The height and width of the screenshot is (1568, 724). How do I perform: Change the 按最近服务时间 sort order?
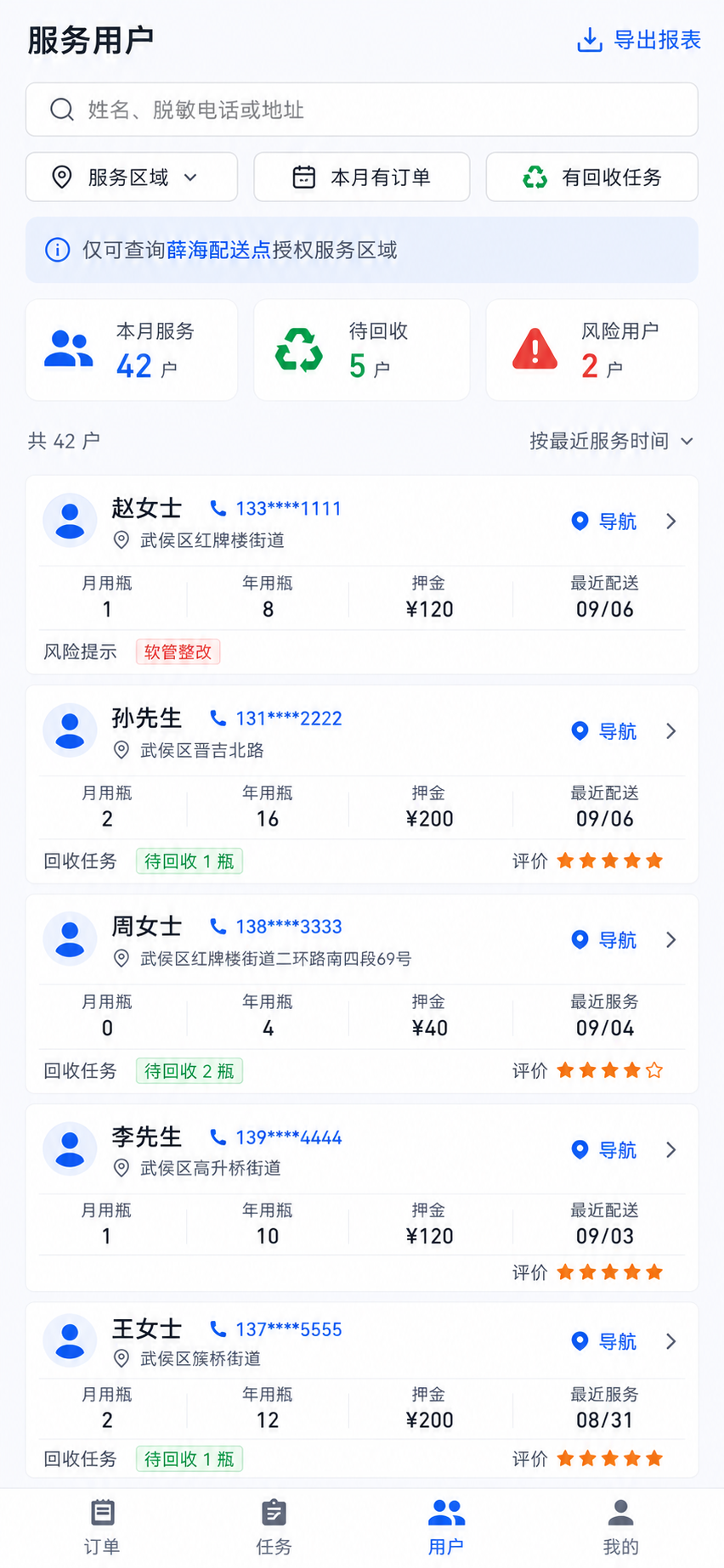tap(612, 441)
